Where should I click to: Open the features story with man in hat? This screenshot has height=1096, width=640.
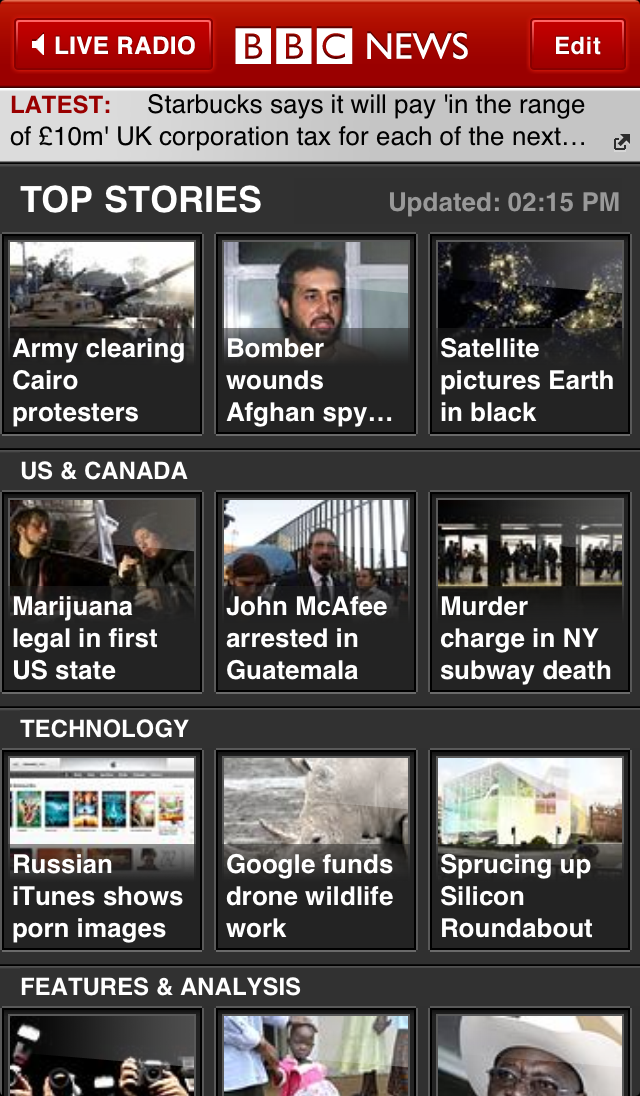pyautogui.click(x=530, y=1055)
